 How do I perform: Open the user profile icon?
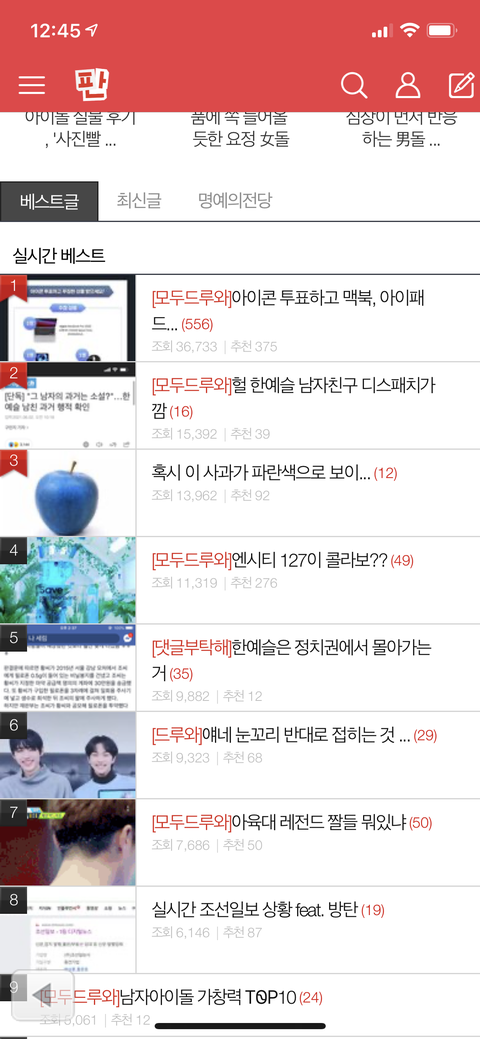pos(408,85)
